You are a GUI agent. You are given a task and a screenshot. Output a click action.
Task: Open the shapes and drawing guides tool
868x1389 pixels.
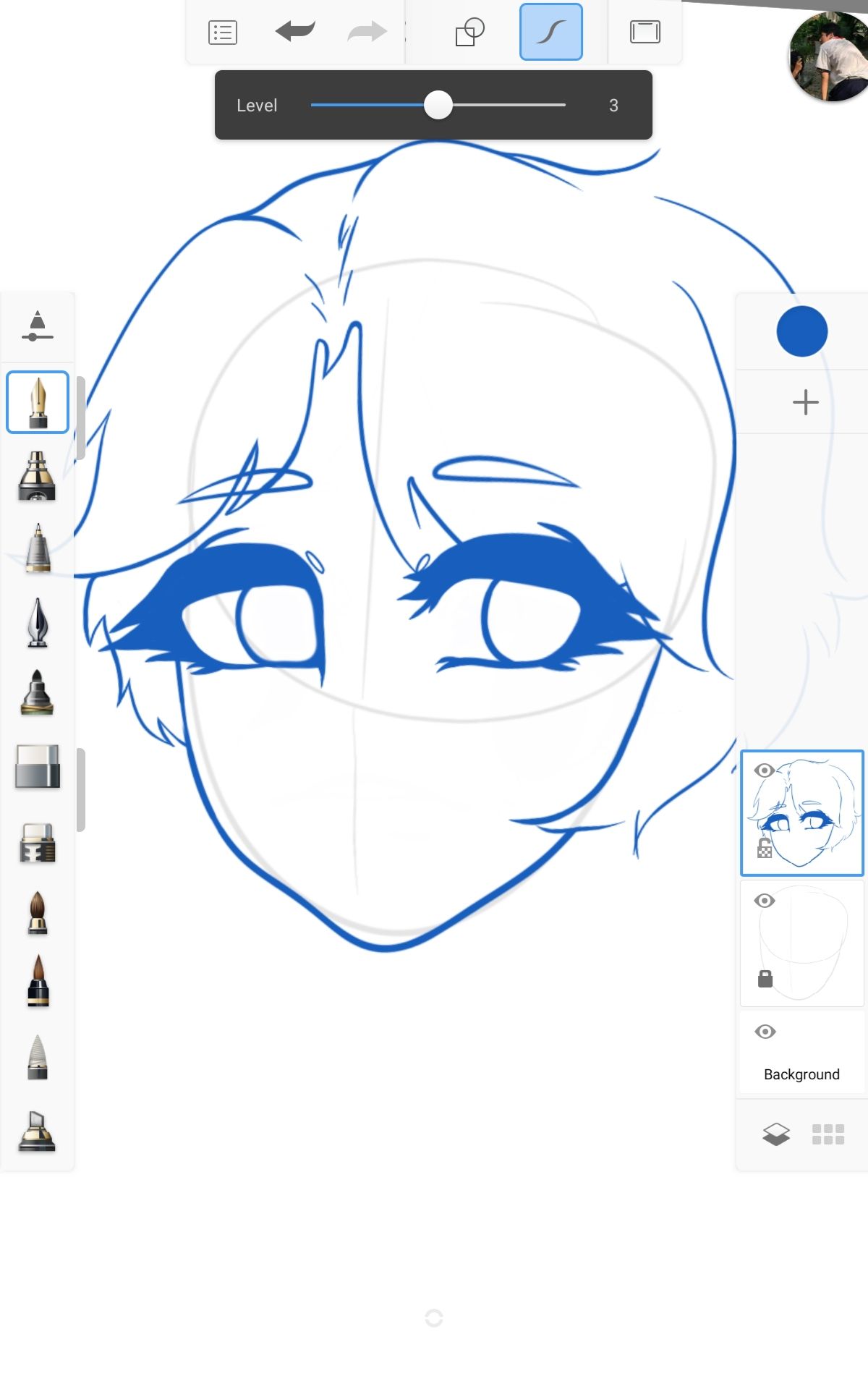tap(469, 32)
